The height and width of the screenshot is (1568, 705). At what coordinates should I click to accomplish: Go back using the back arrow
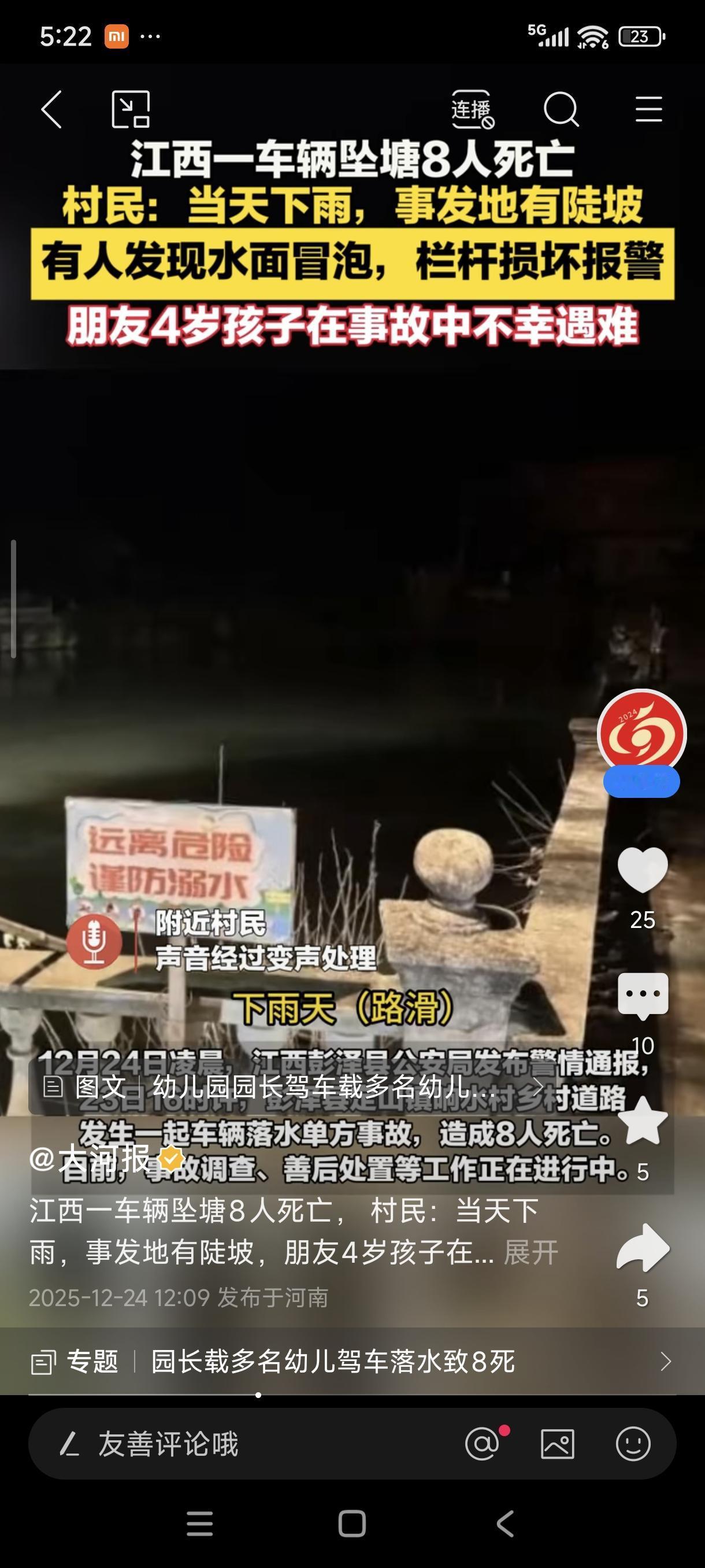53,109
